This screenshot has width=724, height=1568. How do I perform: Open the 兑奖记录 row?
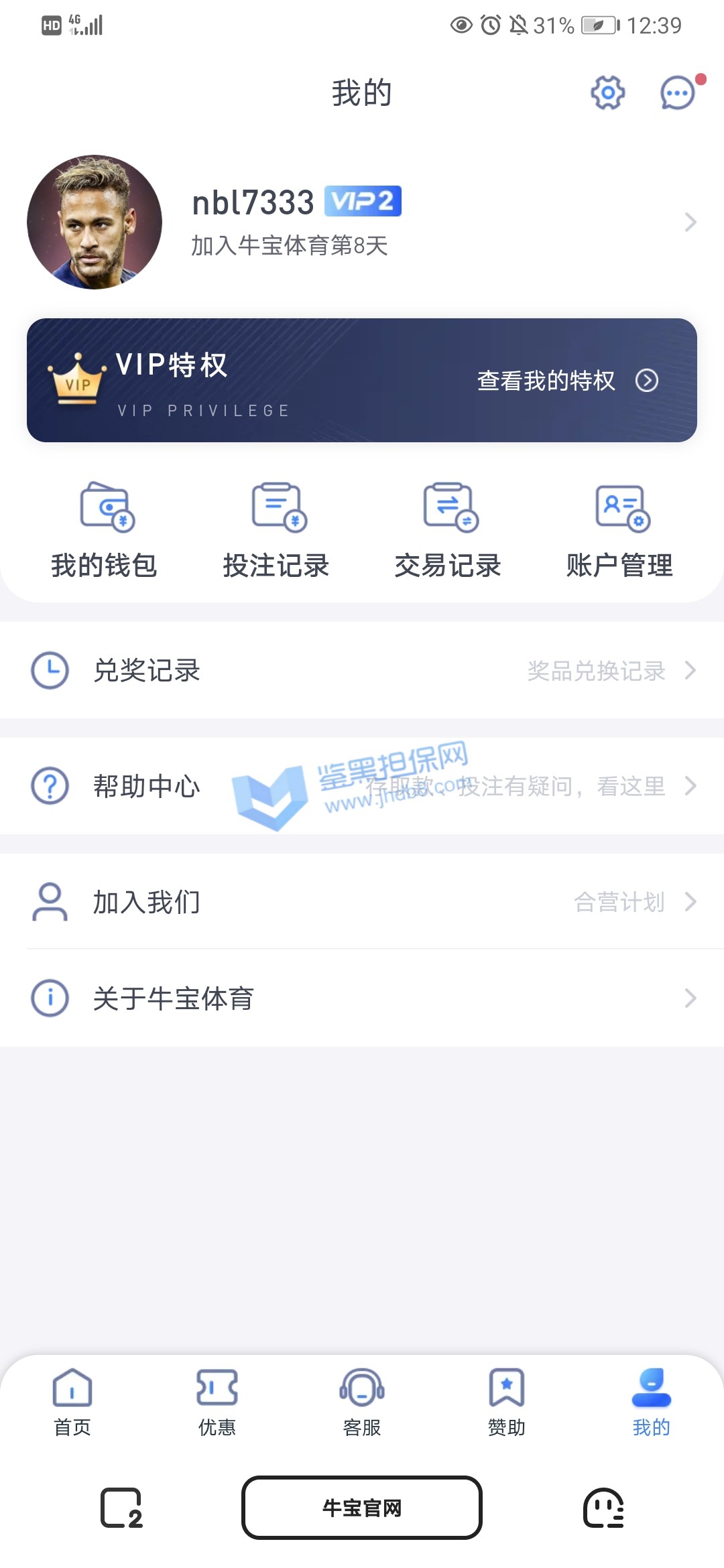(x=362, y=670)
